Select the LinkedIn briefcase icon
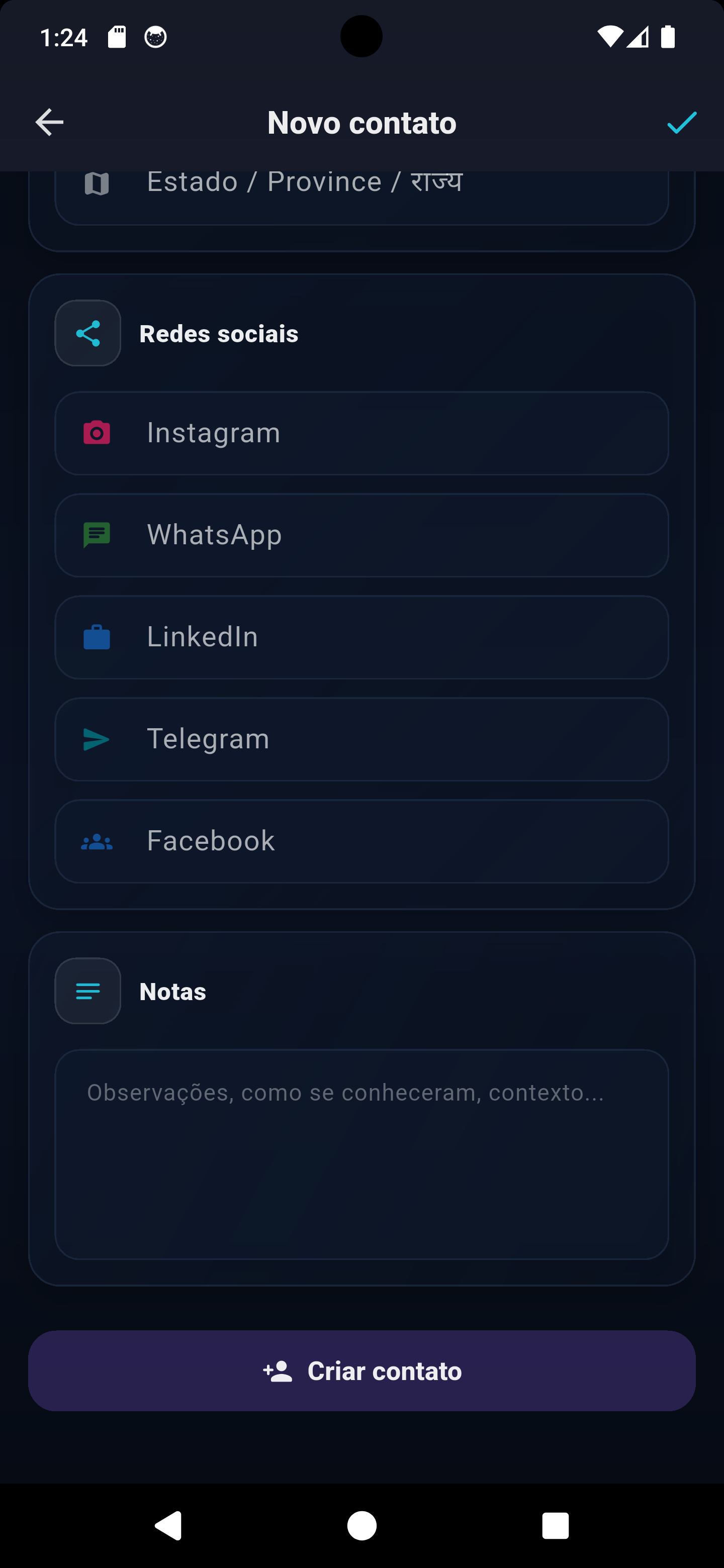The width and height of the screenshot is (724, 1568). [96, 636]
